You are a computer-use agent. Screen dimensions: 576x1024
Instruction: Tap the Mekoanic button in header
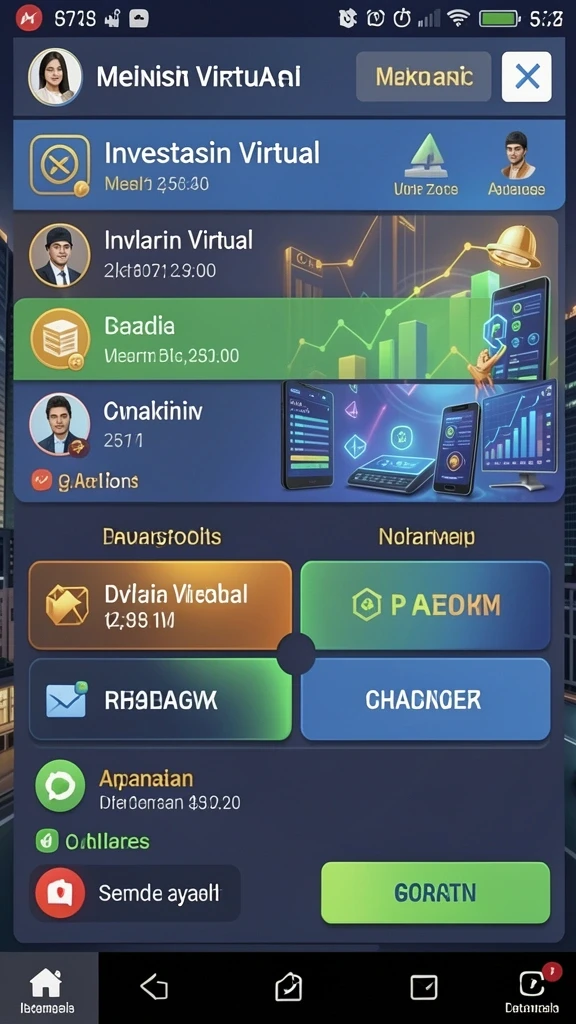[x=423, y=77]
